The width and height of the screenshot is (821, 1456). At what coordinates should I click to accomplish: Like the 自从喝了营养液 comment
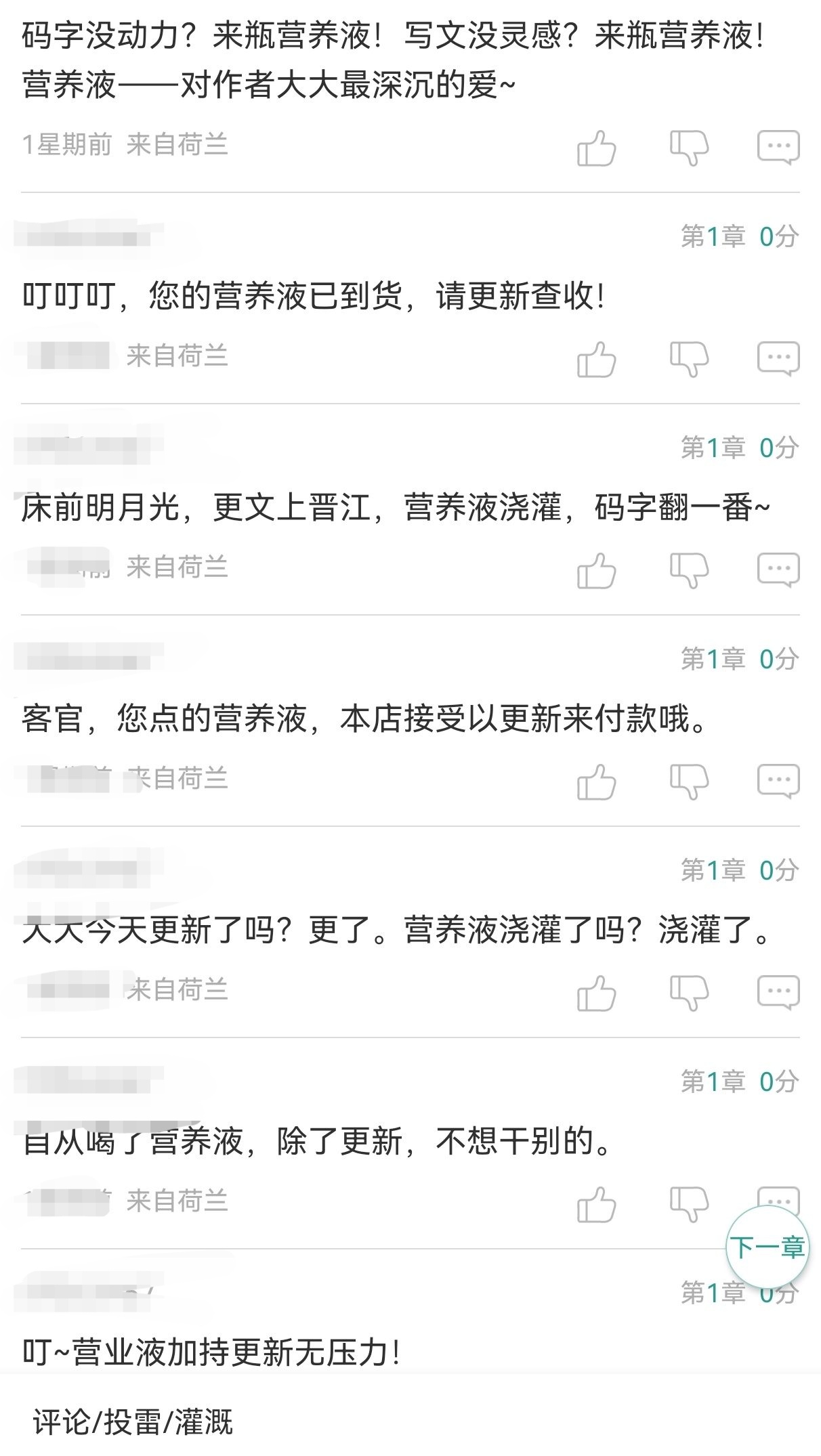pos(596,1204)
